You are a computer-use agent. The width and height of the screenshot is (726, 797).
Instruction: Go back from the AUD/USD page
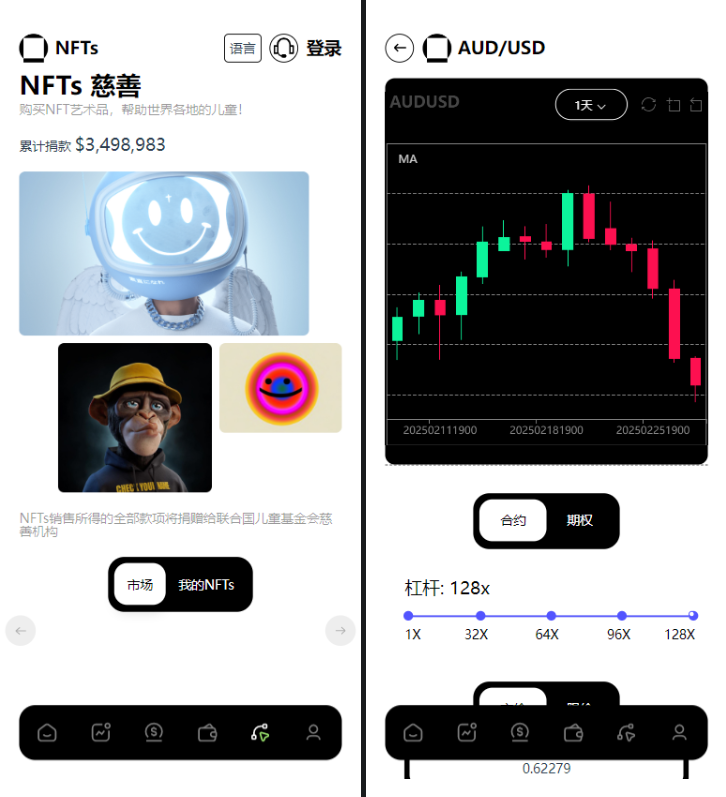[399, 48]
